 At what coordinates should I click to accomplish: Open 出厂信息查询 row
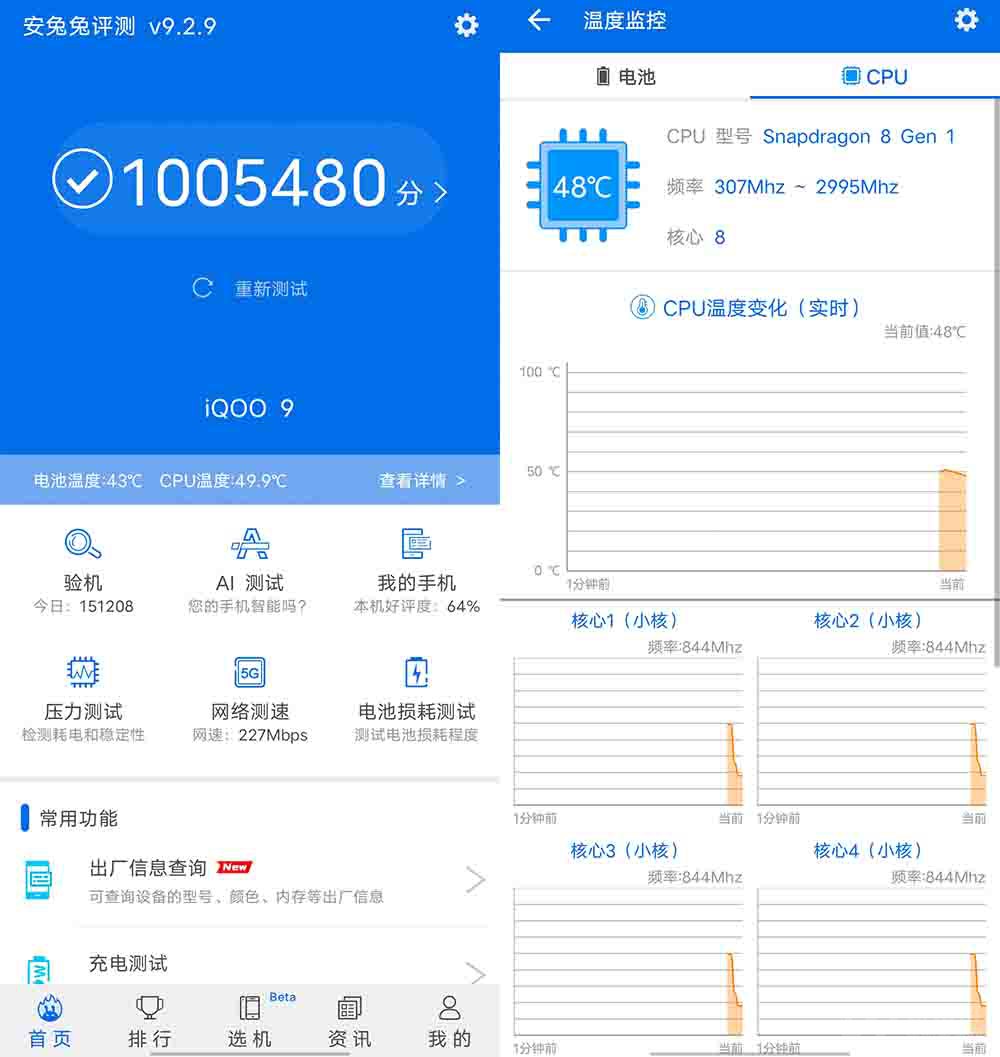[x=250, y=880]
